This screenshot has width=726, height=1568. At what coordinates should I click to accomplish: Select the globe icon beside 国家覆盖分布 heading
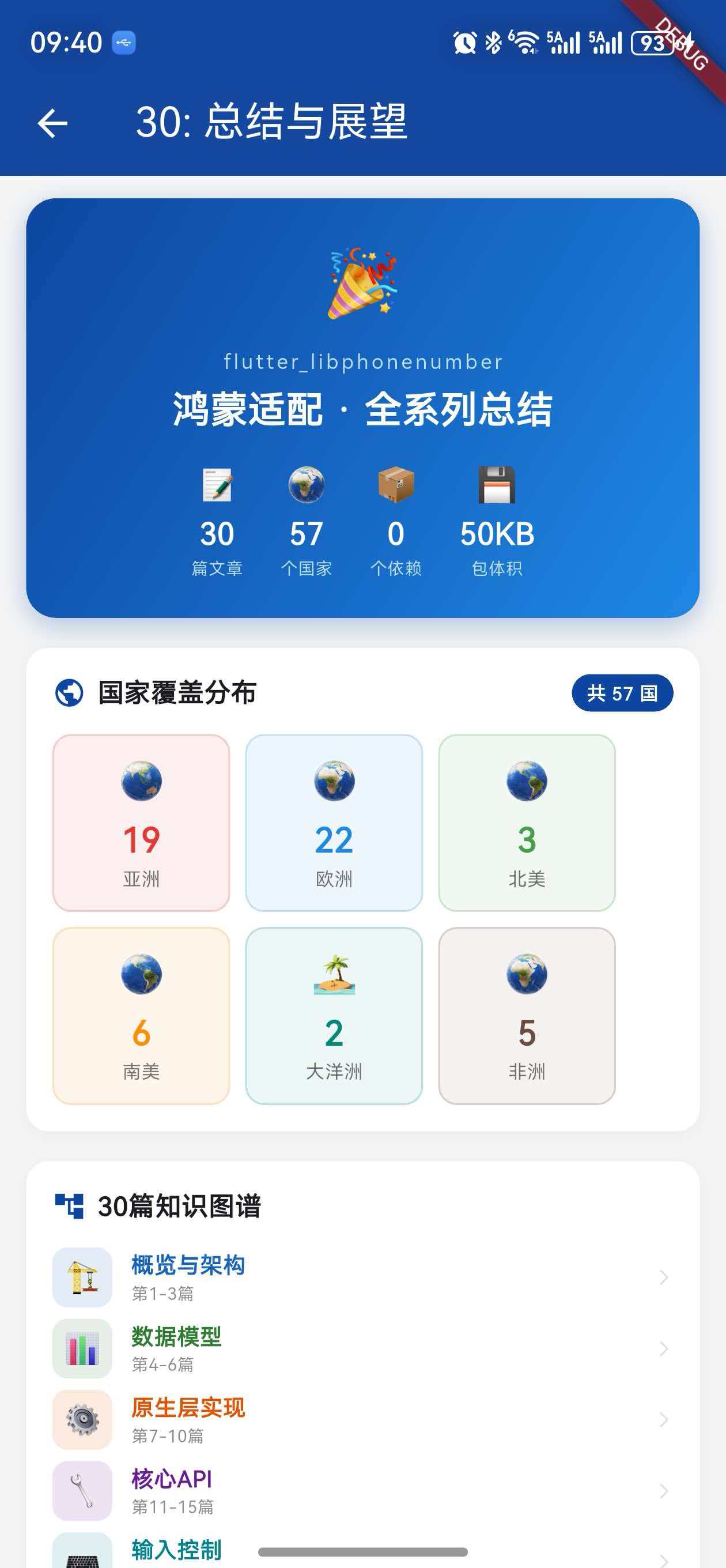pos(69,692)
